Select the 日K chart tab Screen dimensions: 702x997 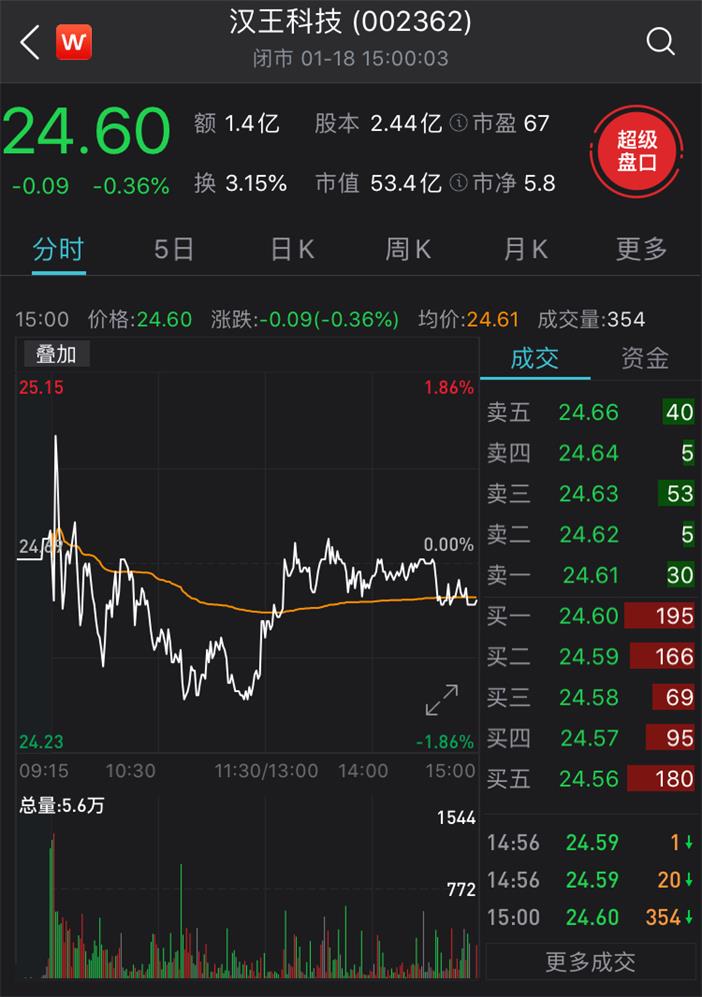click(292, 249)
